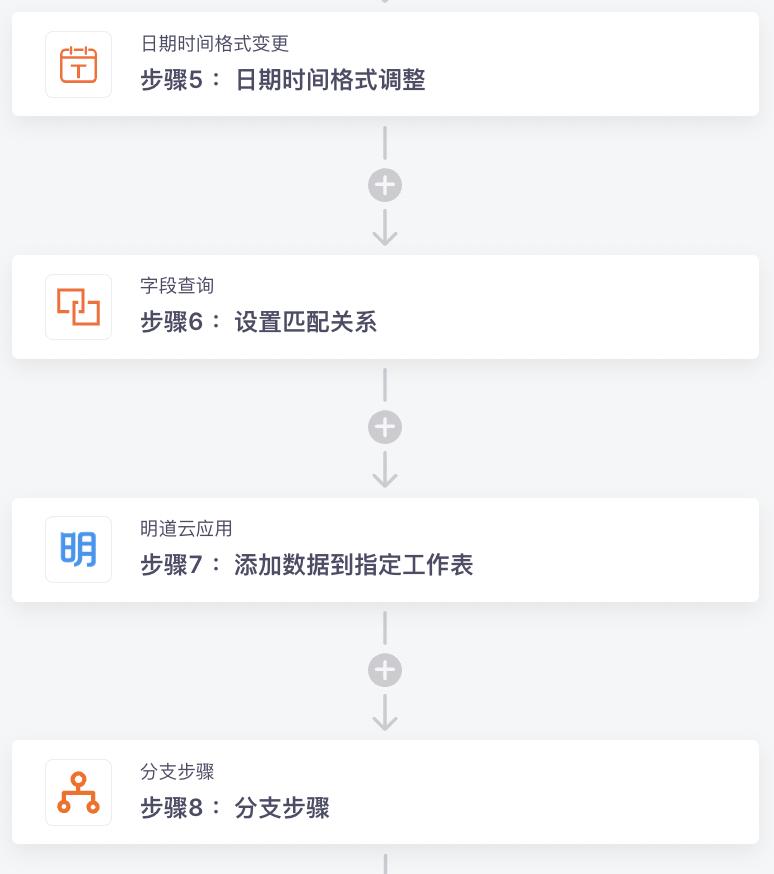Open step 6 设置匹配关系 card
774x874 pixels.
click(386, 307)
